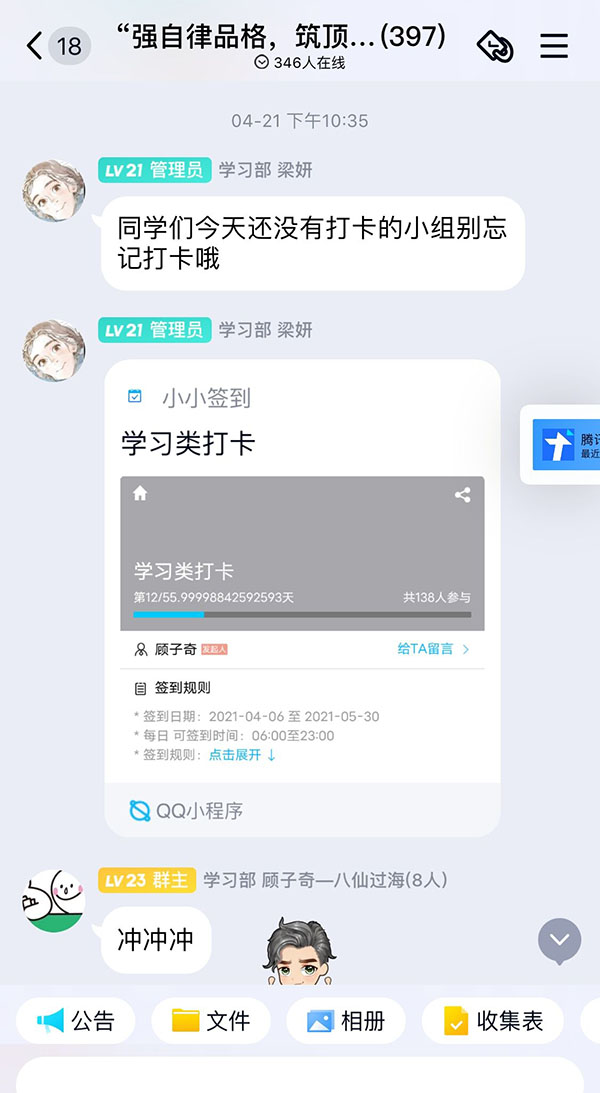The image size is (600, 1093).
Task: Open the 腾讯 floating side card
Action: pyautogui.click(x=566, y=445)
